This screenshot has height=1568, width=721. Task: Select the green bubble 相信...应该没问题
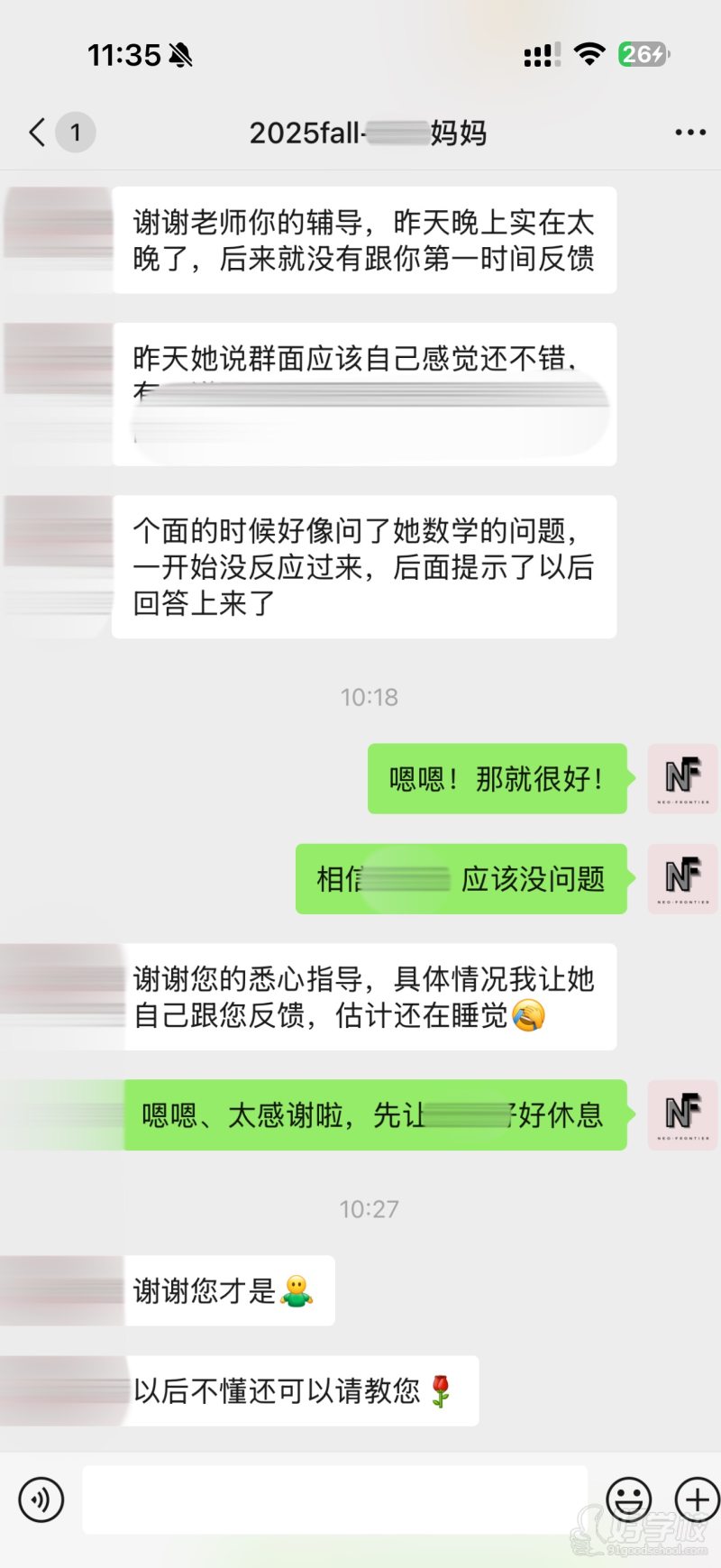coord(460,879)
